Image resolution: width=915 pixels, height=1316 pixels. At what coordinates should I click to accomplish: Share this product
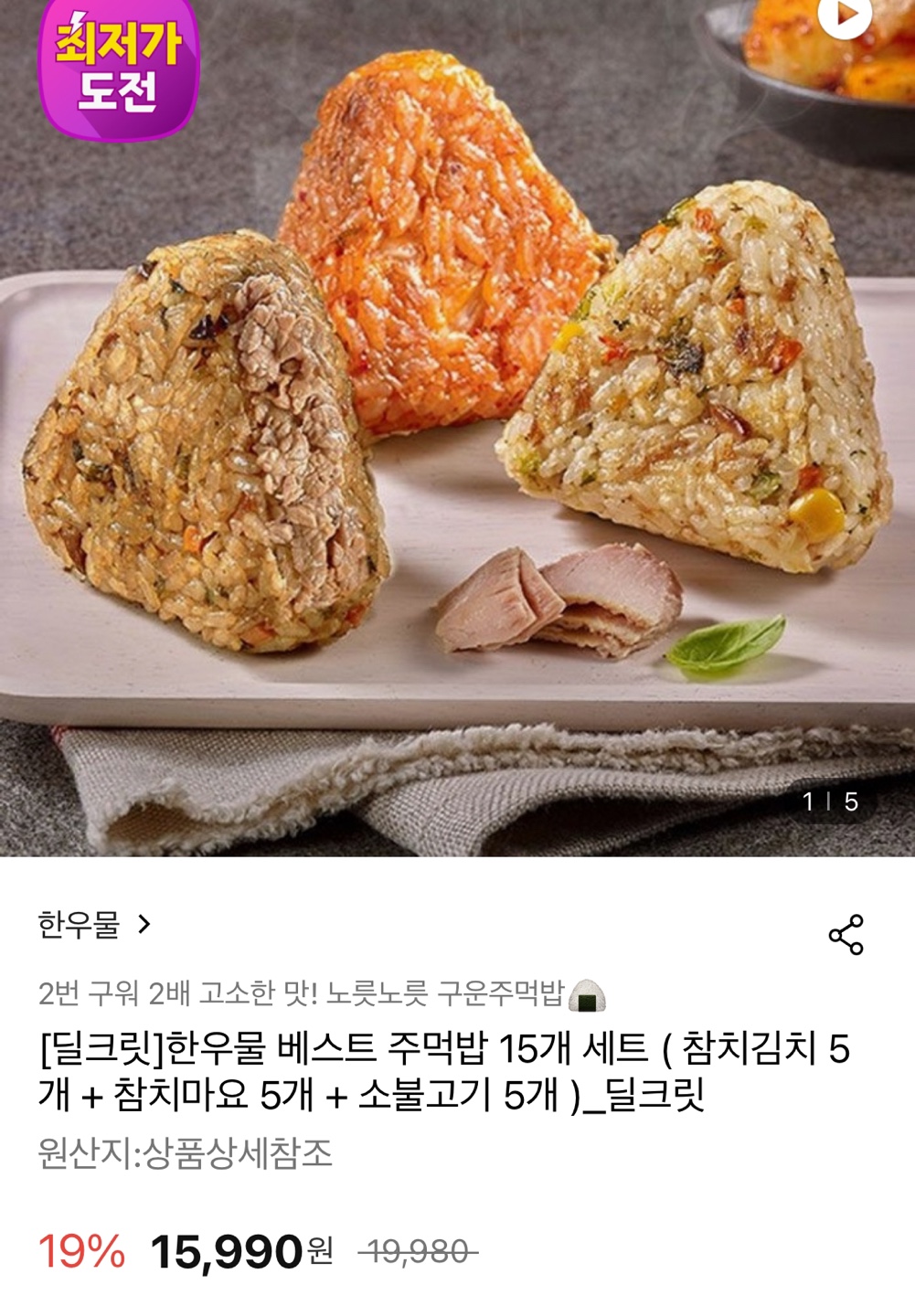[x=846, y=934]
